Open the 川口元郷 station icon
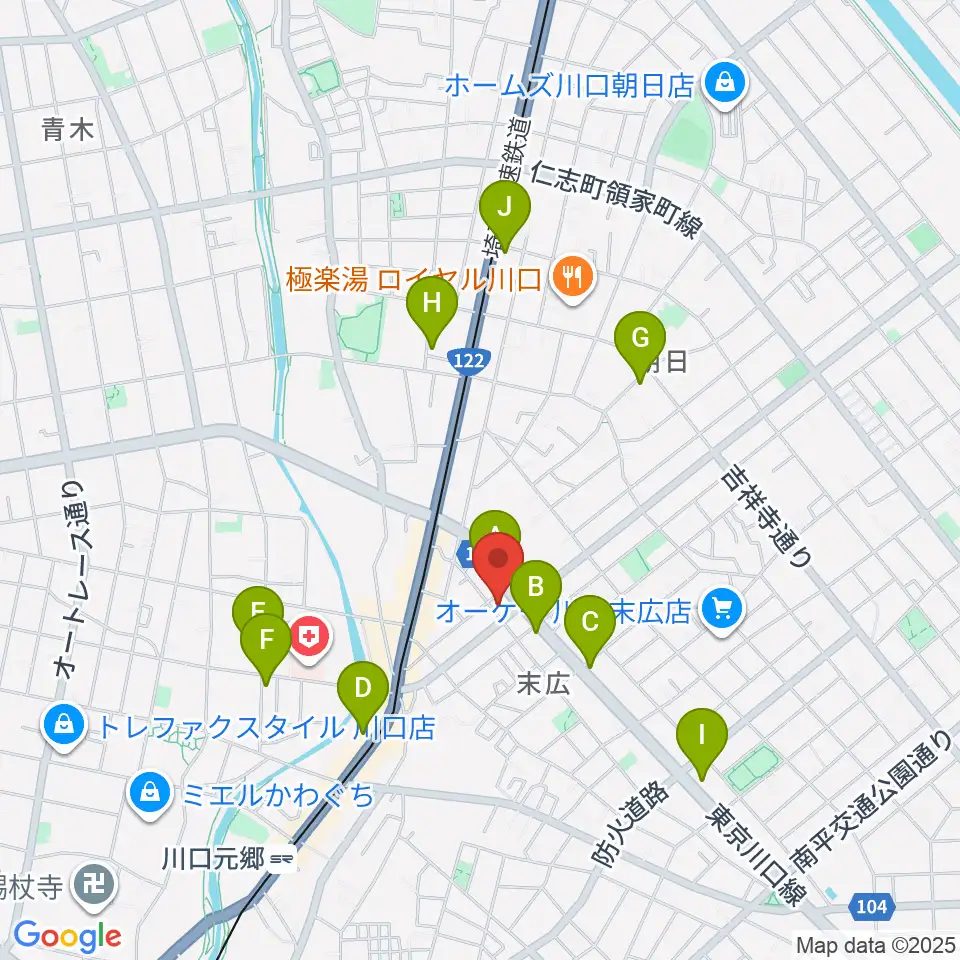 pos(282,860)
